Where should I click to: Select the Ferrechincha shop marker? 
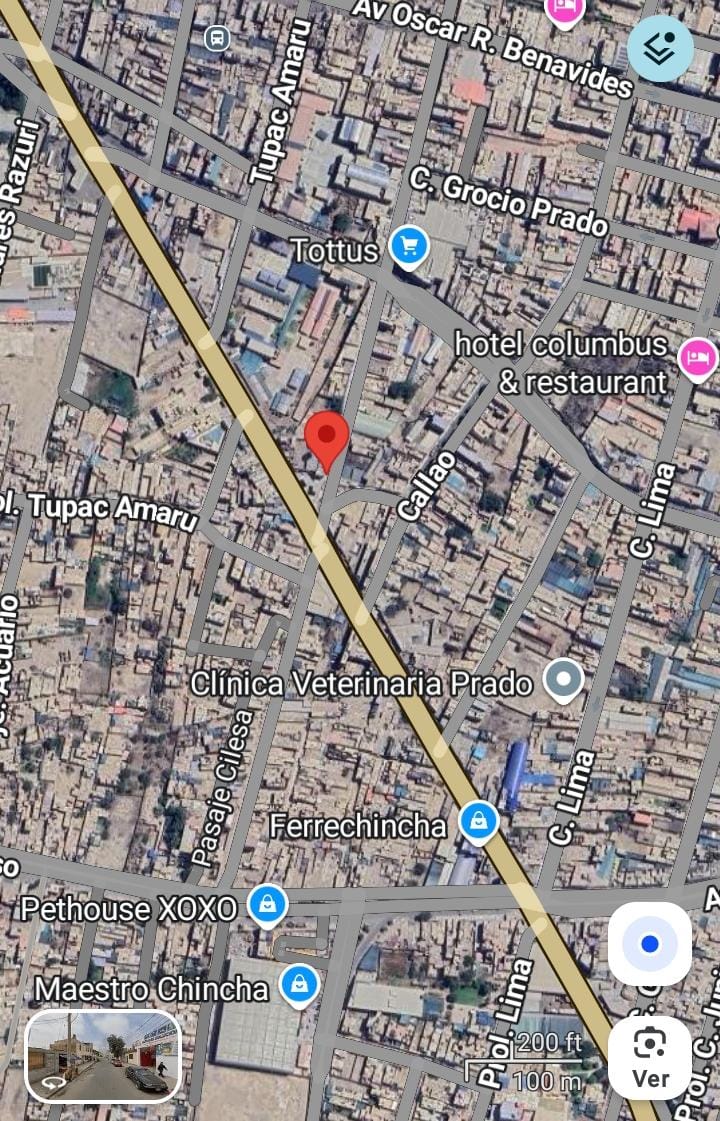coord(479,822)
